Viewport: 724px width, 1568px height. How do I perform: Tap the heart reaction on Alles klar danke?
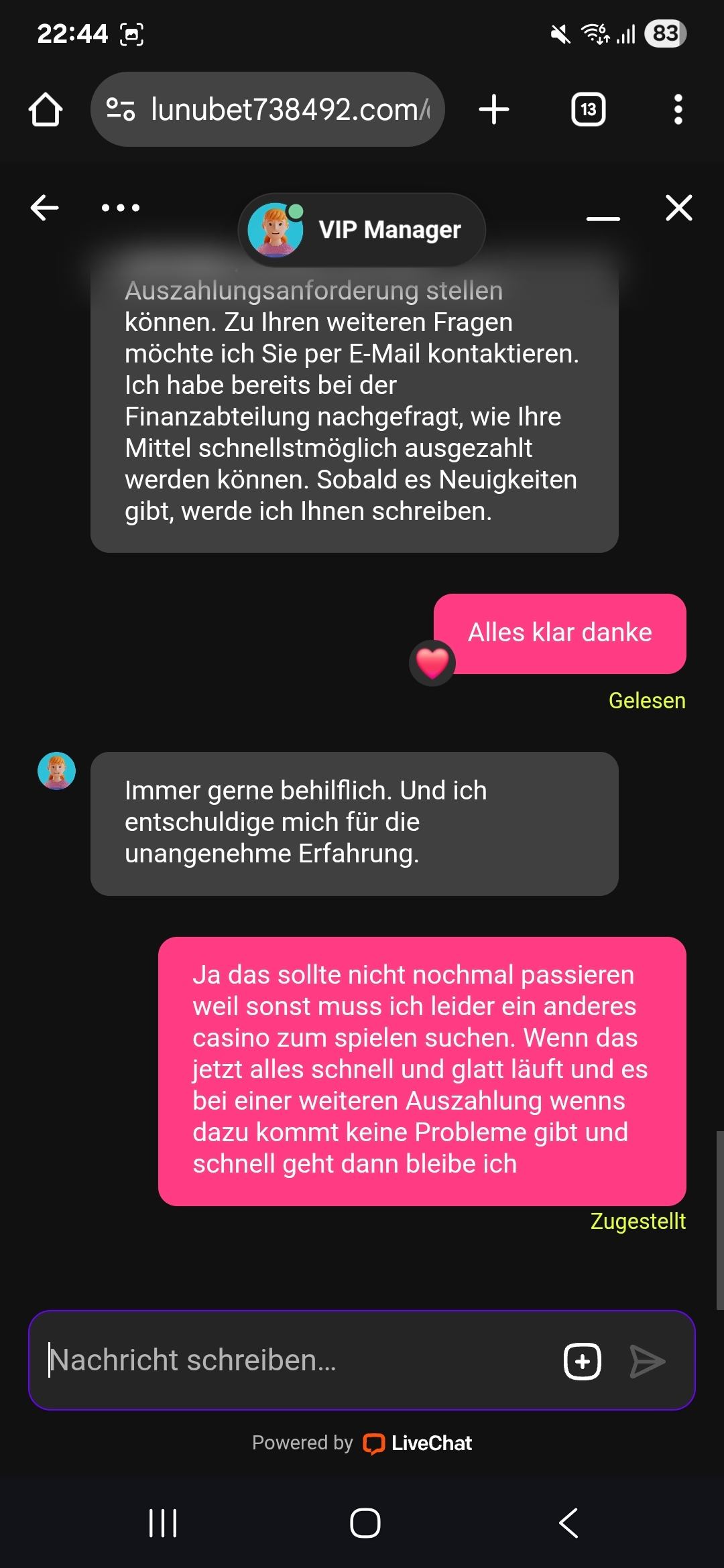pos(432,663)
